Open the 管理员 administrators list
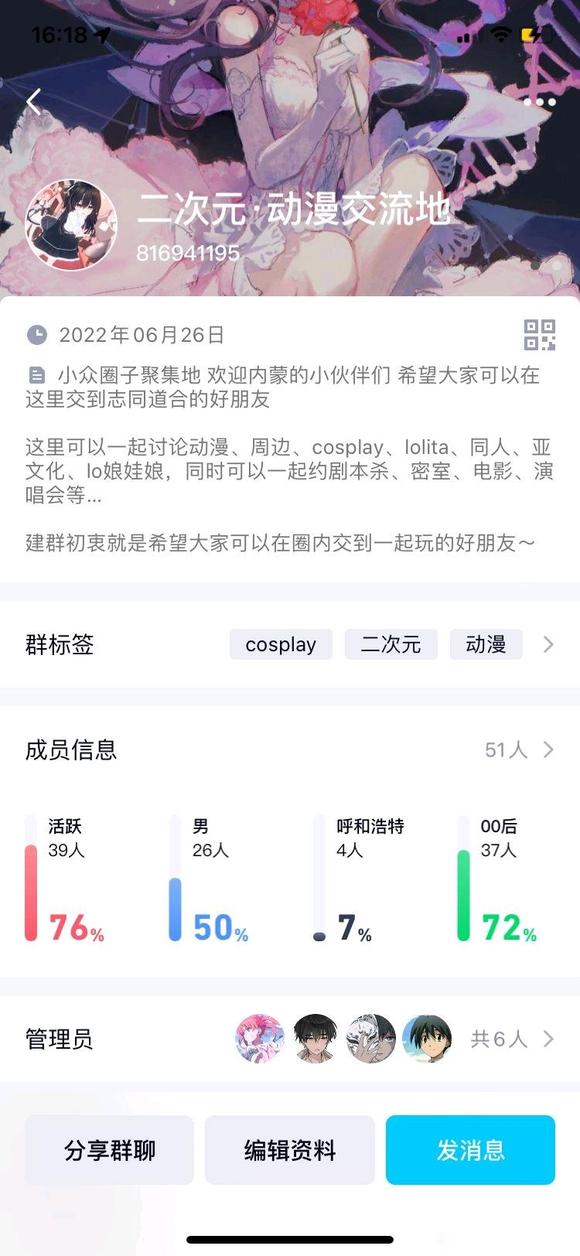580x1256 pixels. 290,1039
